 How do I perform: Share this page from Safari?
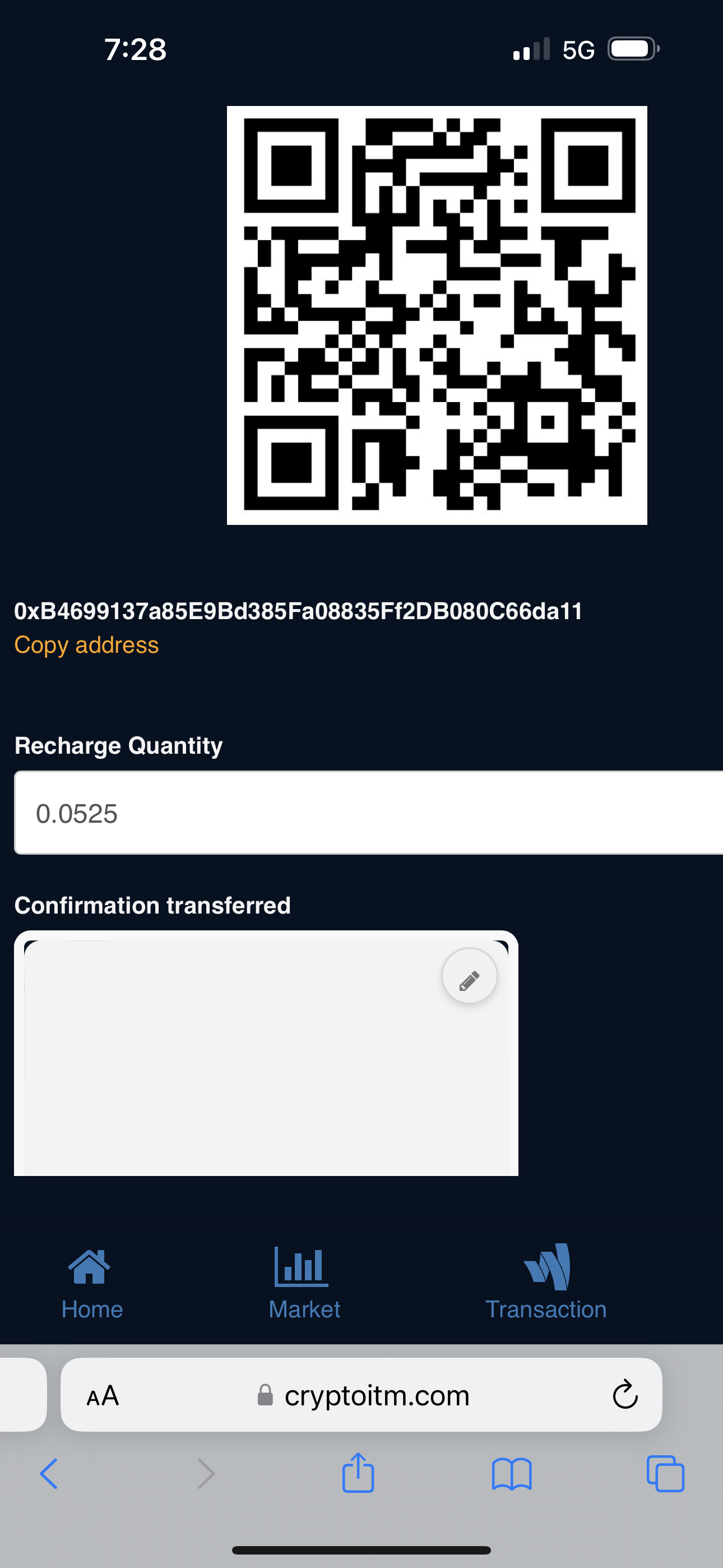[x=358, y=1473]
